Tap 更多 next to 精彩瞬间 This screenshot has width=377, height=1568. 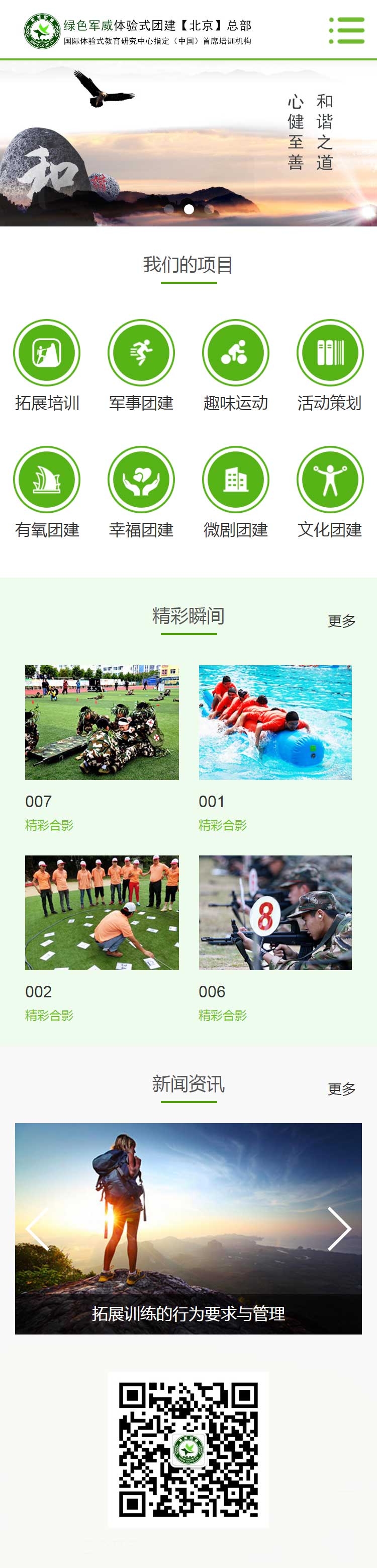coord(341,621)
